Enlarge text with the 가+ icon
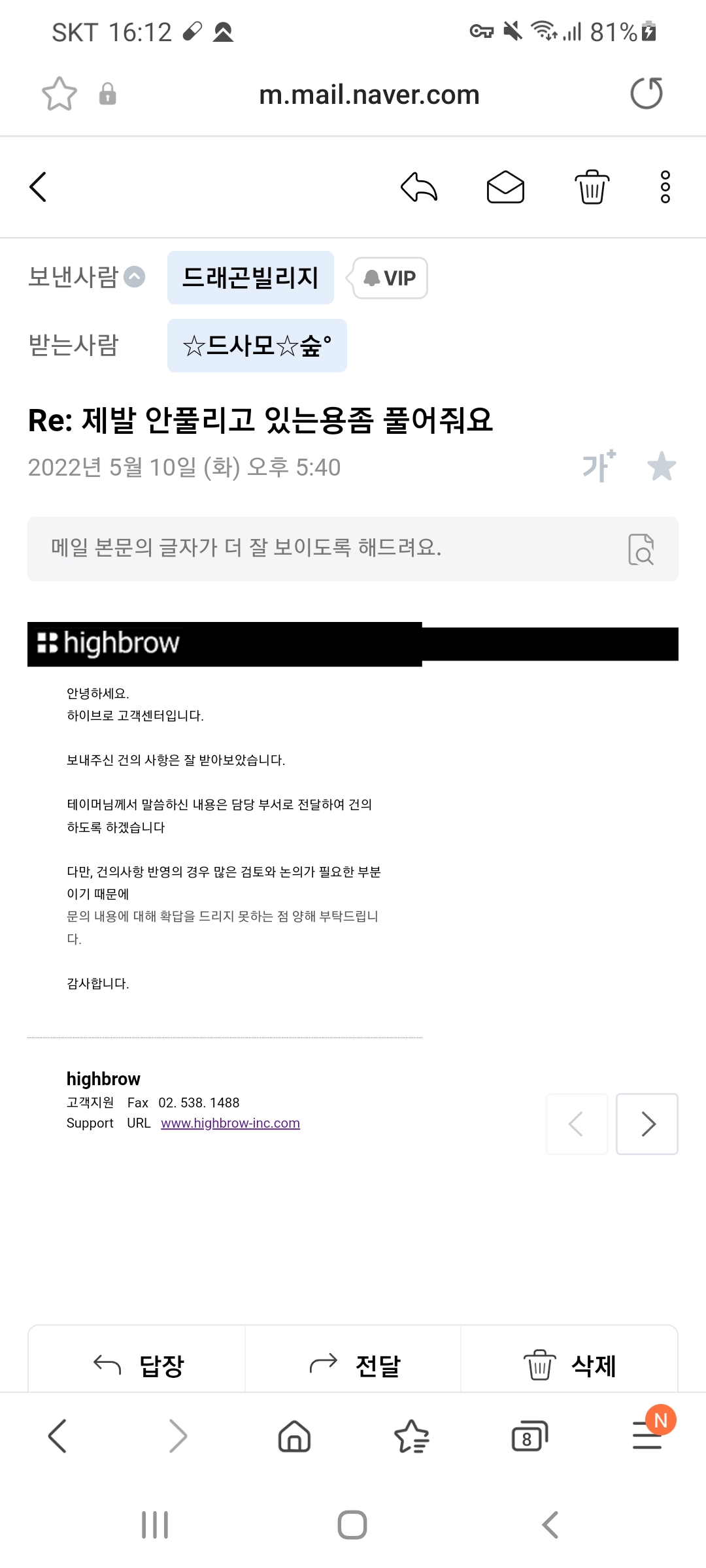Image resolution: width=706 pixels, height=1568 pixels. point(599,466)
